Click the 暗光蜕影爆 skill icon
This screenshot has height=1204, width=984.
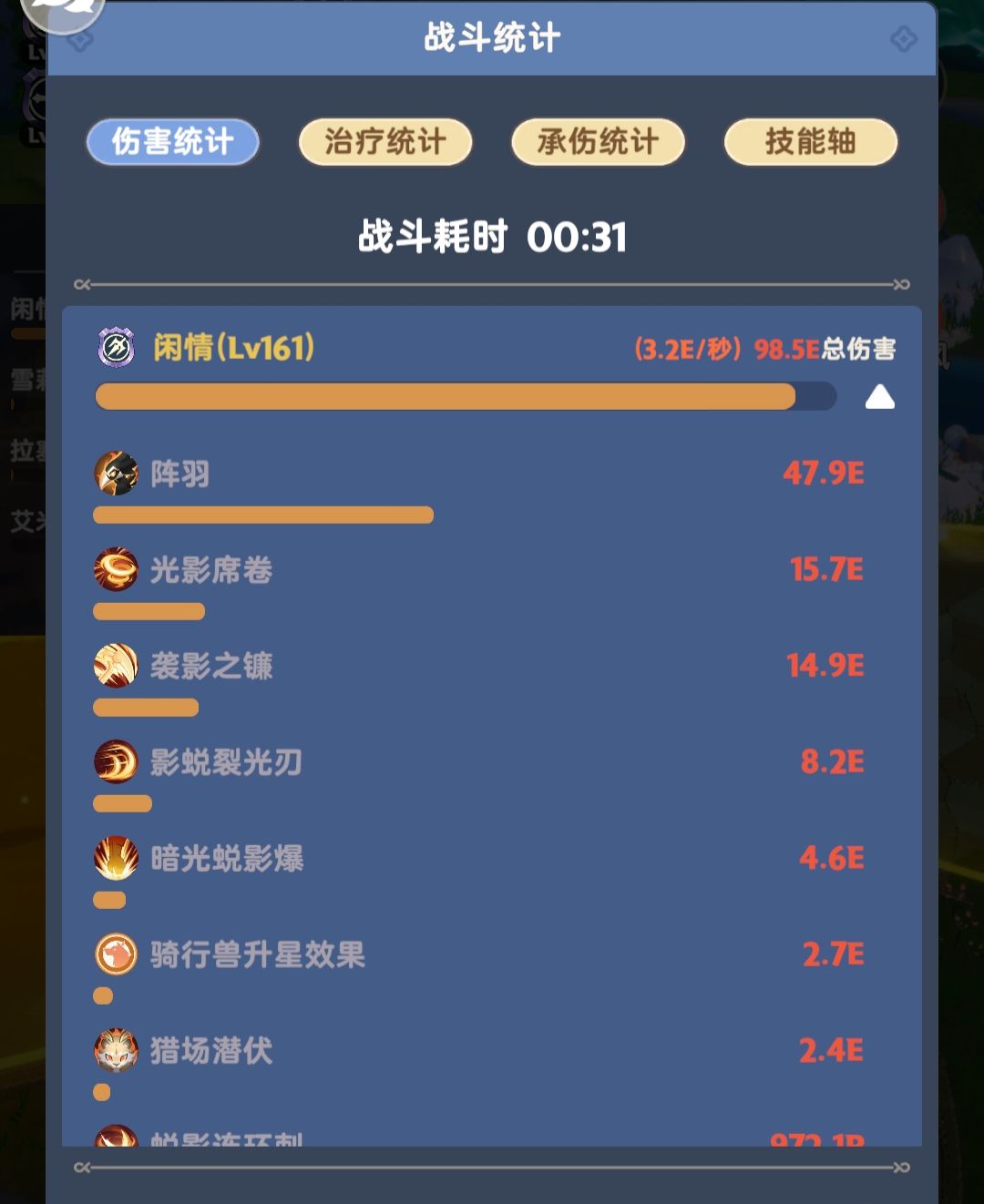pos(116,857)
